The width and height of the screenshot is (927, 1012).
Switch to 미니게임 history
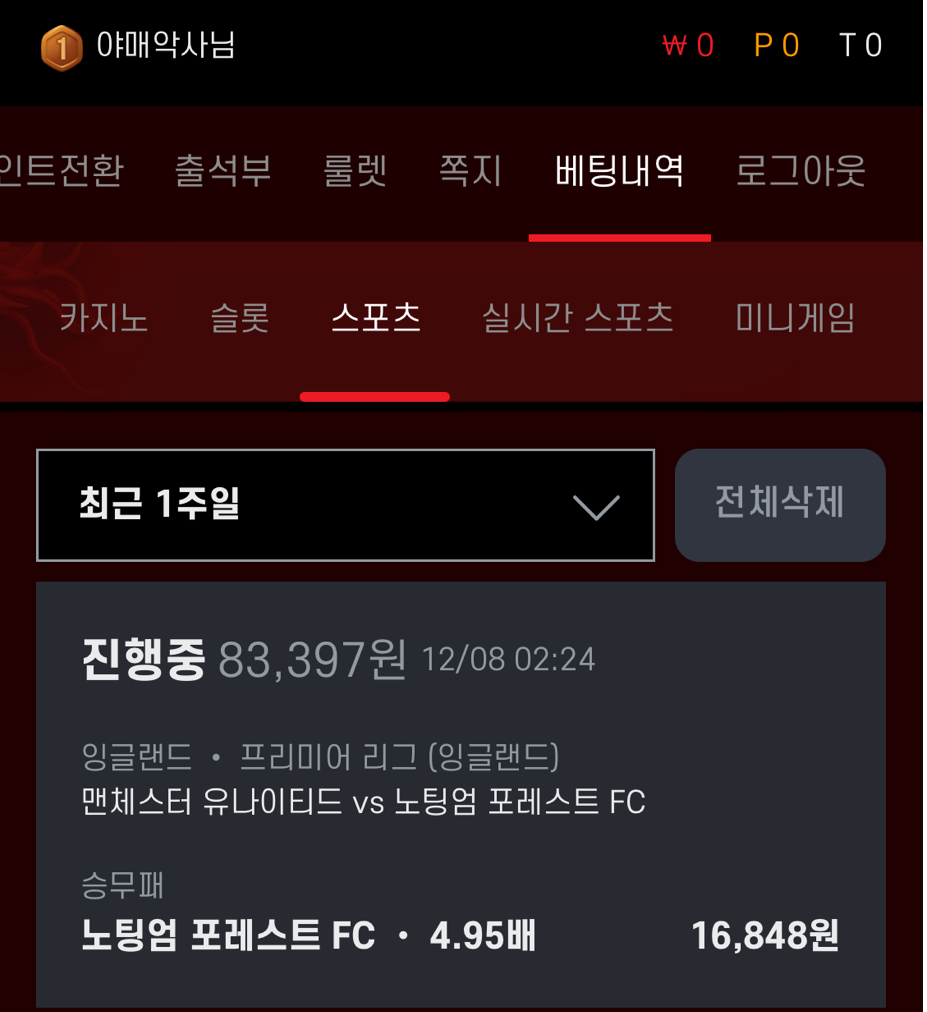[795, 319]
